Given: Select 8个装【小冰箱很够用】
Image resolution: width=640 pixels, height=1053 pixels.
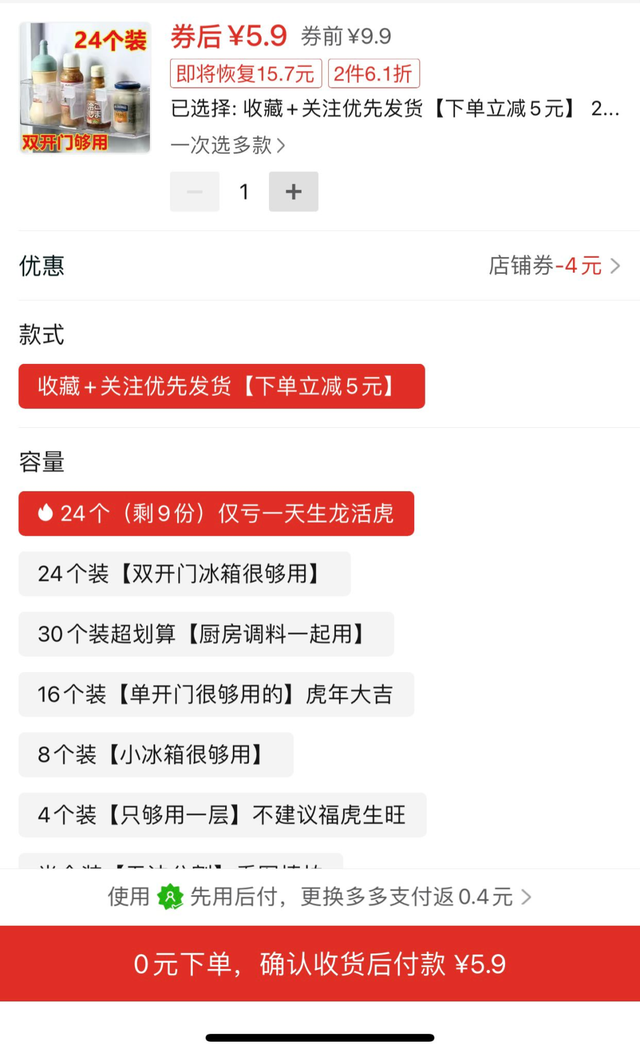Looking at the screenshot, I should click(x=155, y=754).
